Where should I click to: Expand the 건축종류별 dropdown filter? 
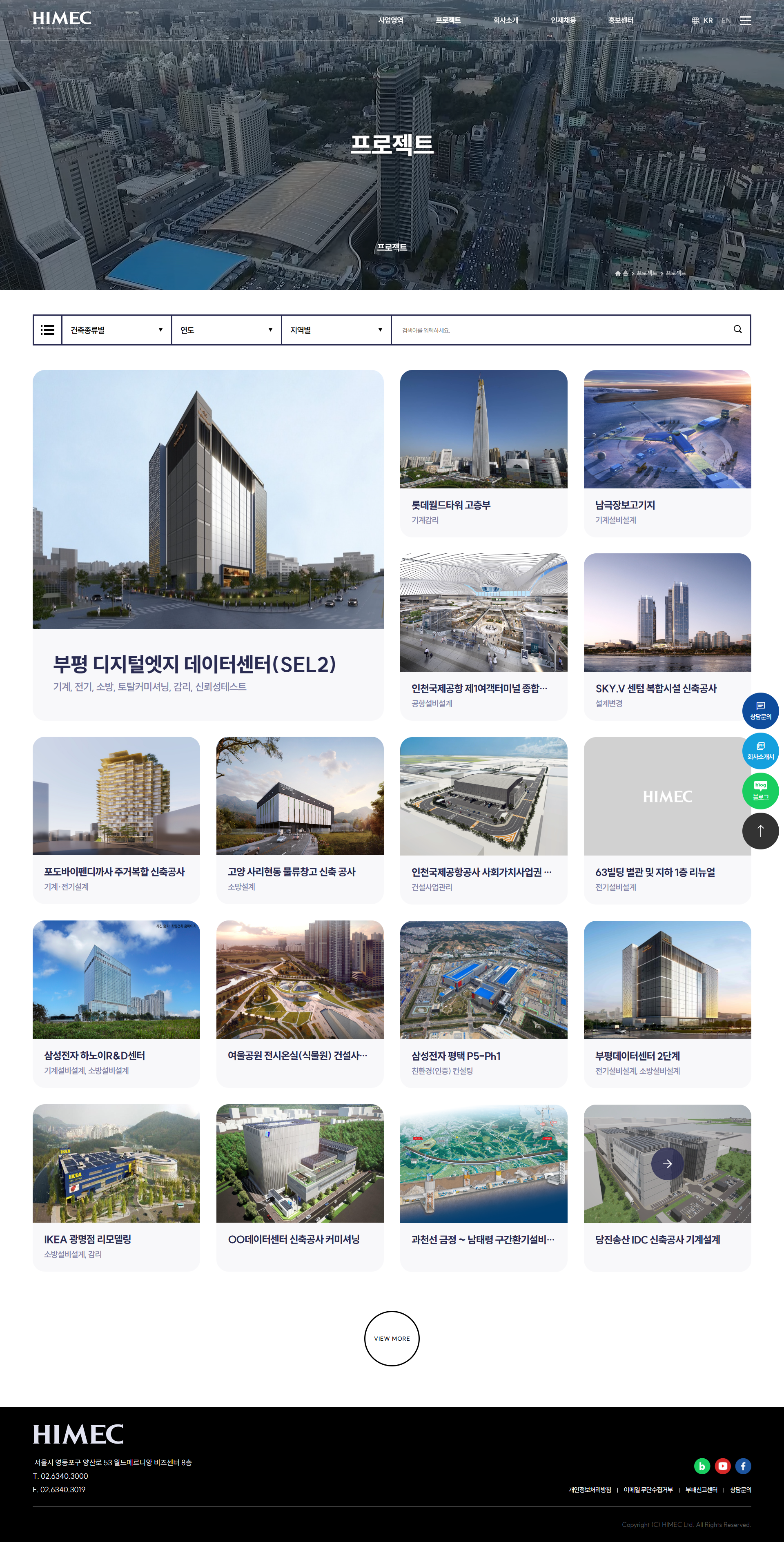[x=117, y=330]
